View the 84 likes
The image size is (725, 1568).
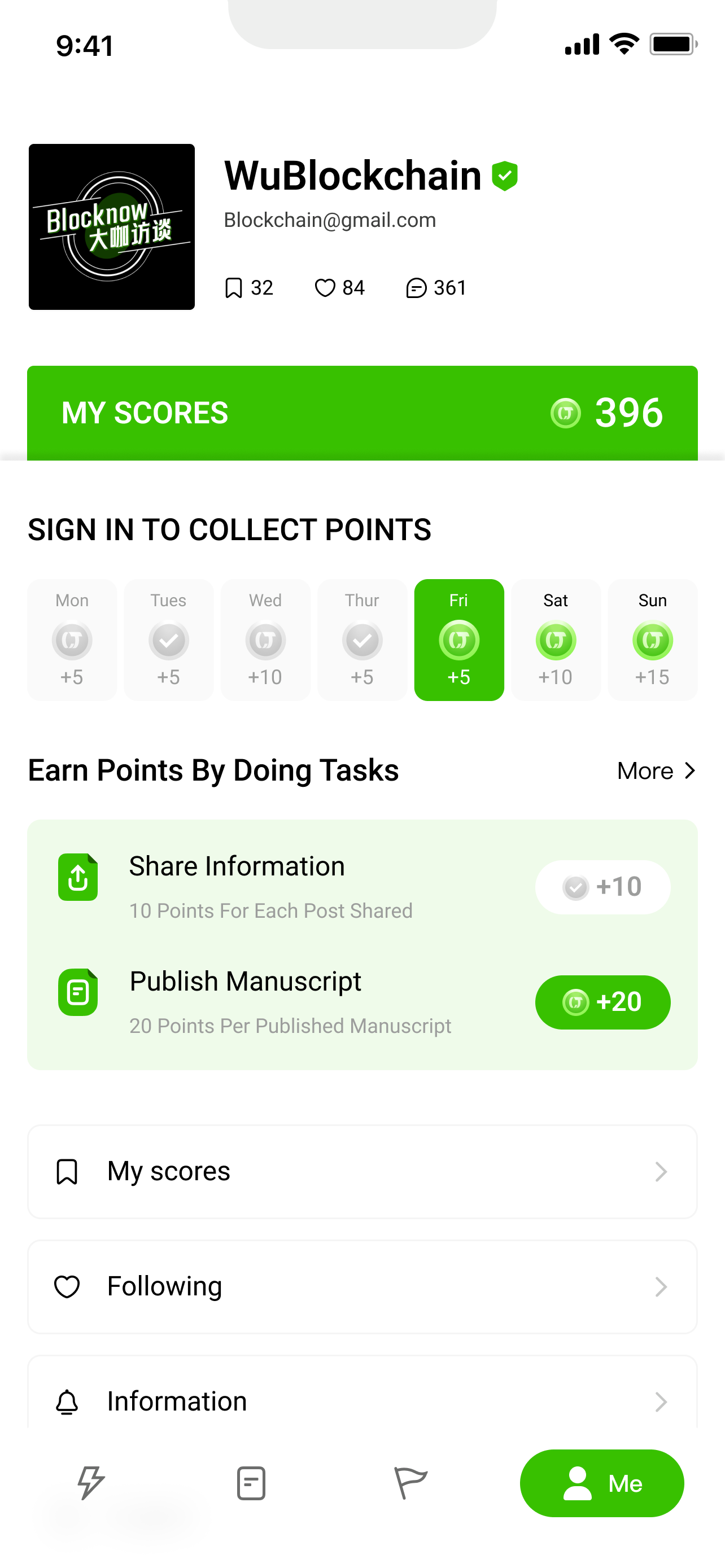pyautogui.click(x=339, y=287)
